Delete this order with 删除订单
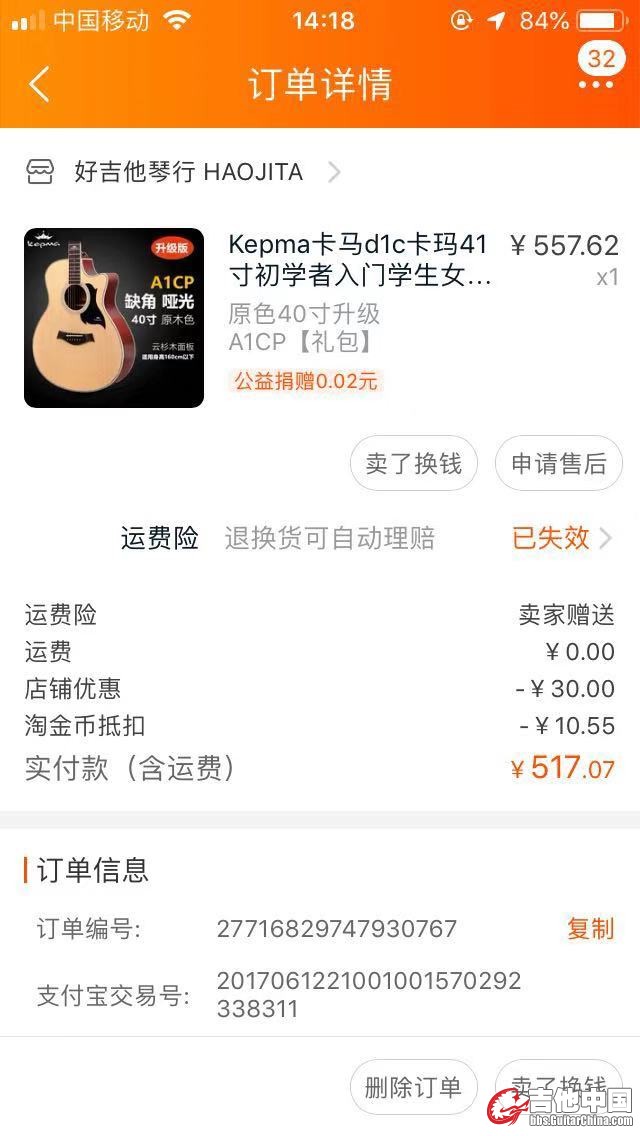This screenshot has height=1136, width=640. 413,1087
